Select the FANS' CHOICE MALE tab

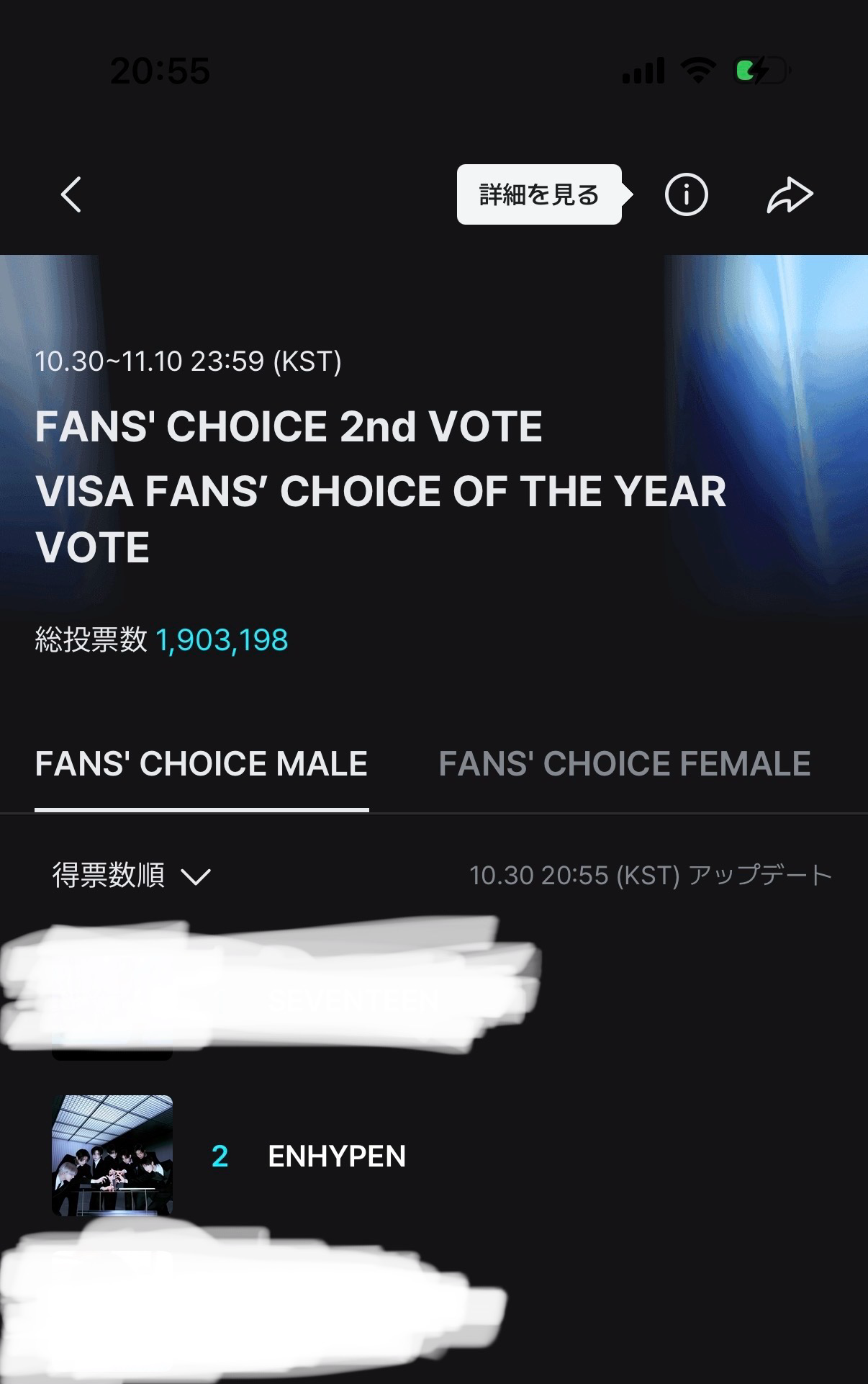tap(202, 764)
